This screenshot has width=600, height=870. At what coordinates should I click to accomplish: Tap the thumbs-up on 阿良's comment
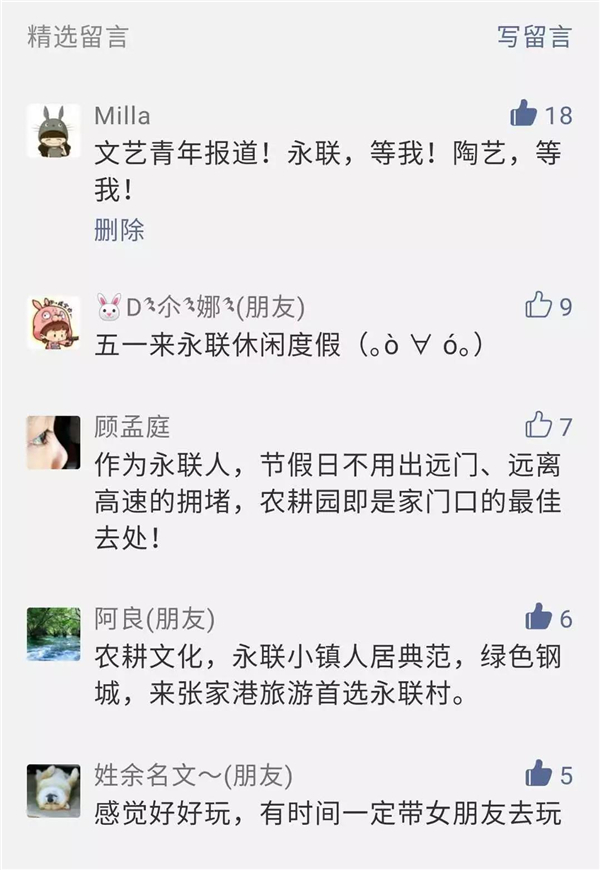[x=538, y=618]
